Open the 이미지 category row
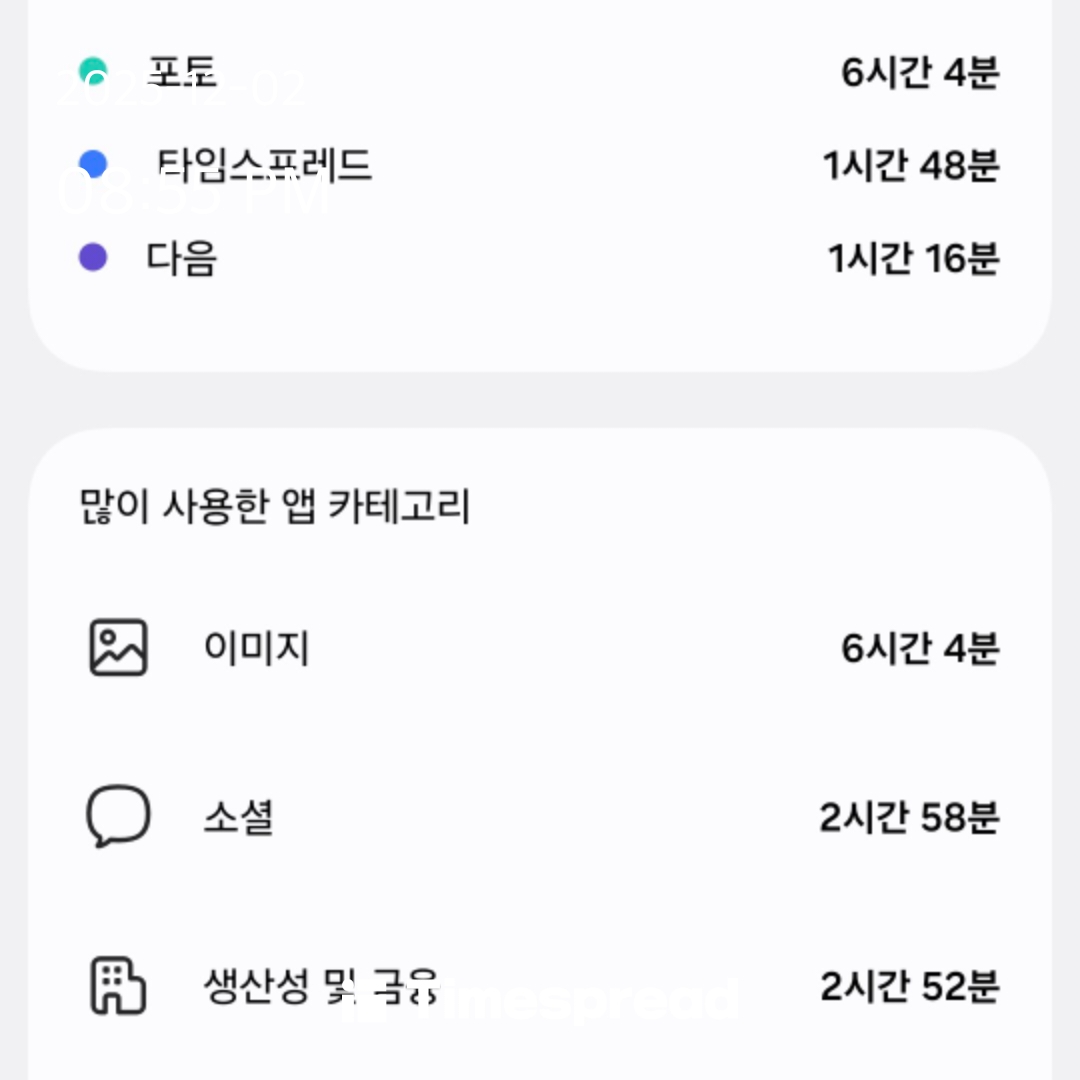Image resolution: width=1080 pixels, height=1080 pixels. tap(540, 648)
